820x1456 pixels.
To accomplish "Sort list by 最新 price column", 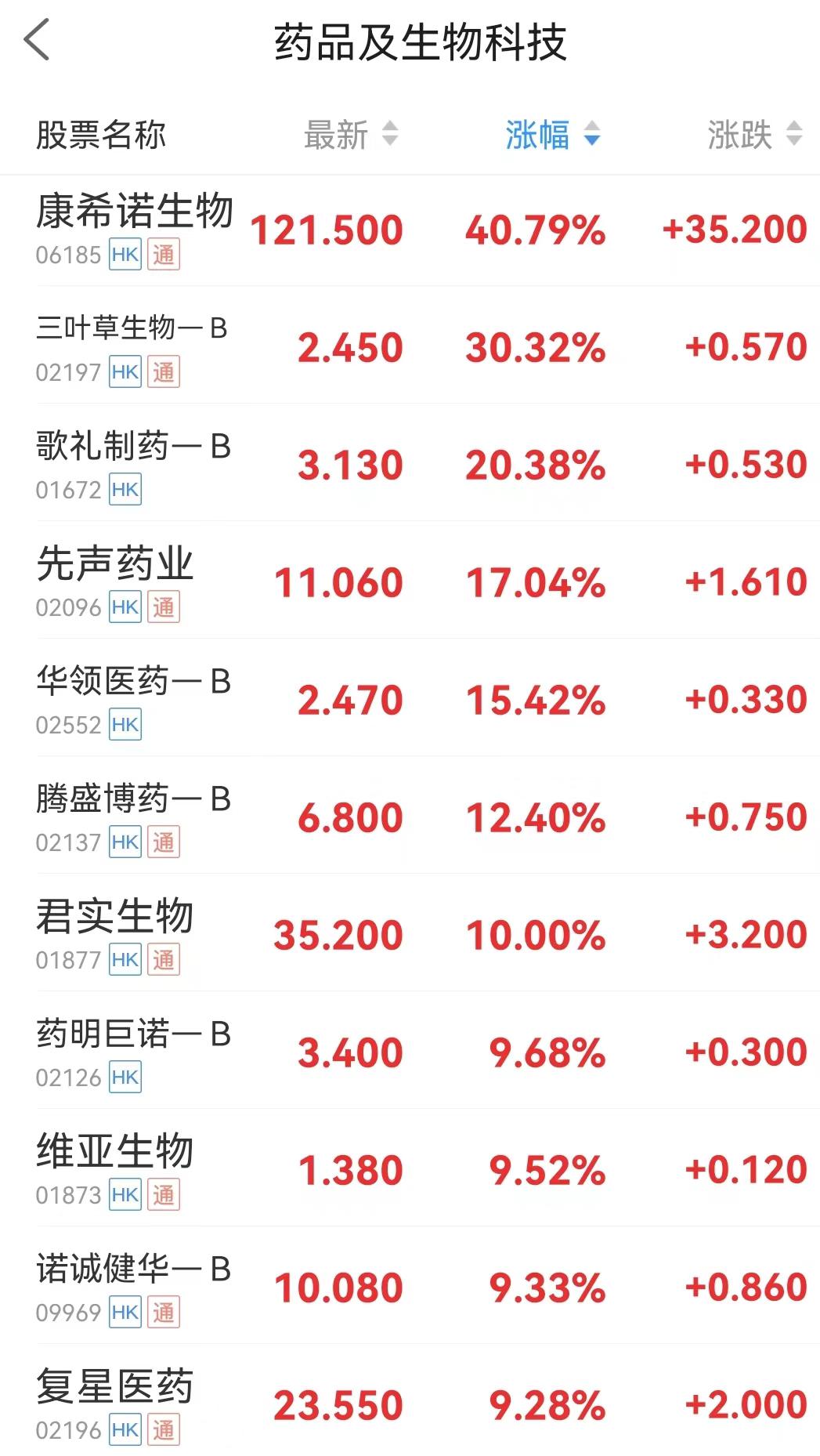I will [350, 135].
